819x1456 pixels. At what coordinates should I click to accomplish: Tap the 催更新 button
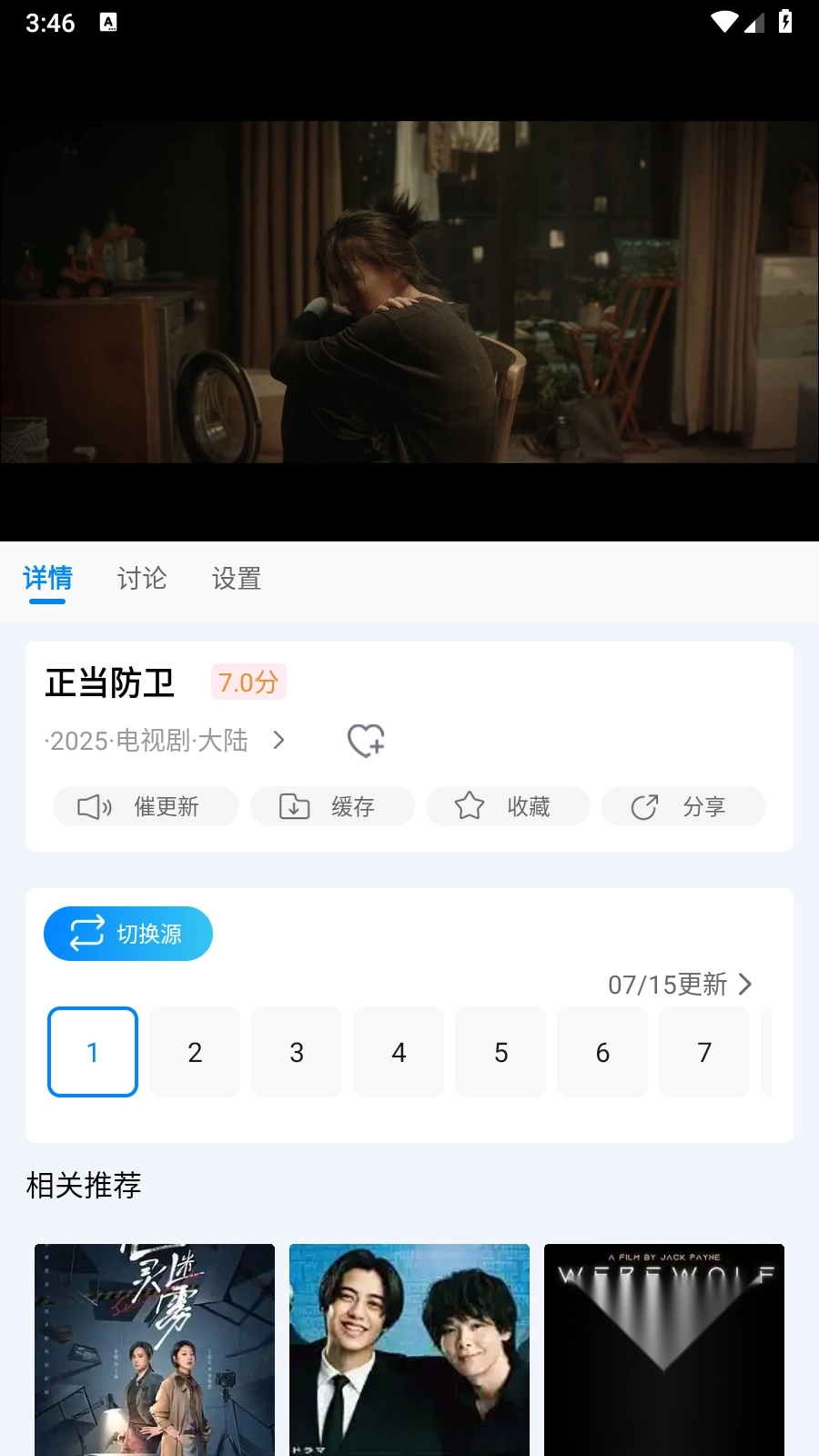pos(146,806)
